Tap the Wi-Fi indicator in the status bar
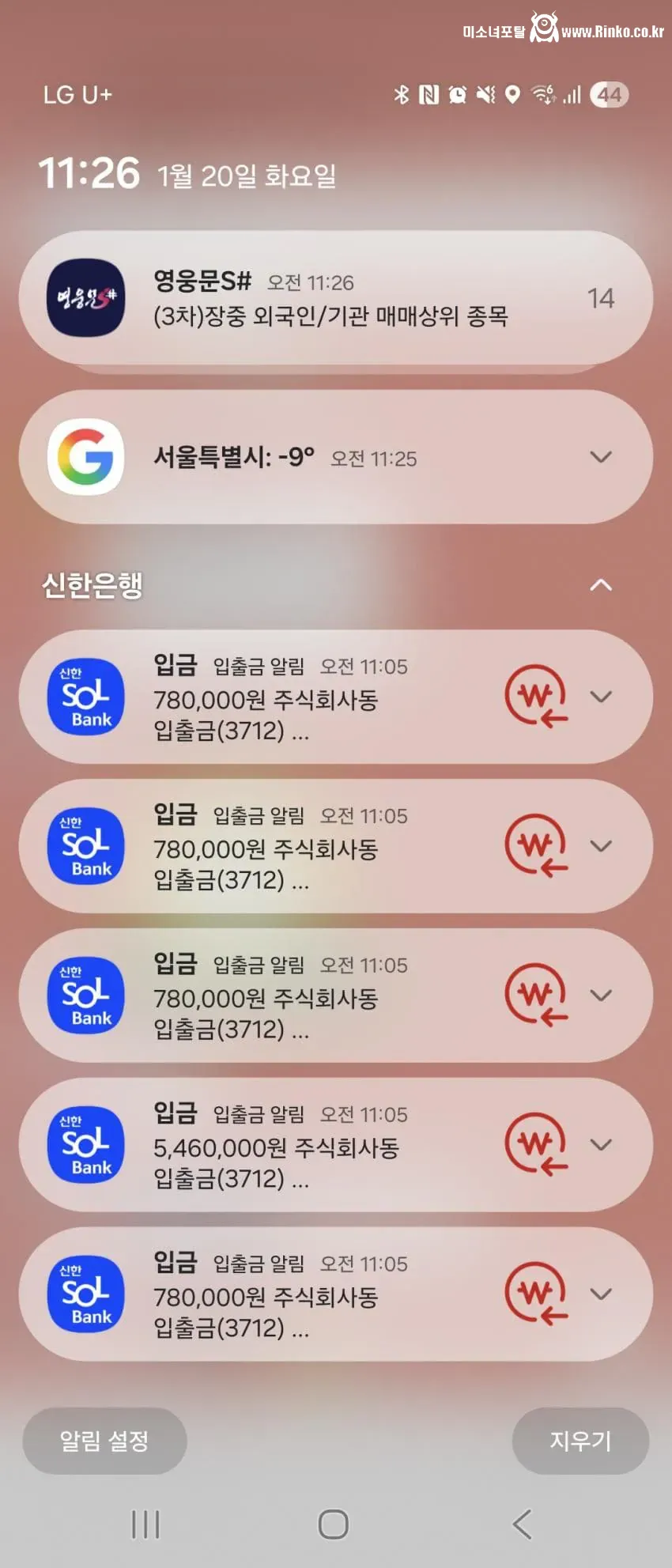 [x=542, y=94]
